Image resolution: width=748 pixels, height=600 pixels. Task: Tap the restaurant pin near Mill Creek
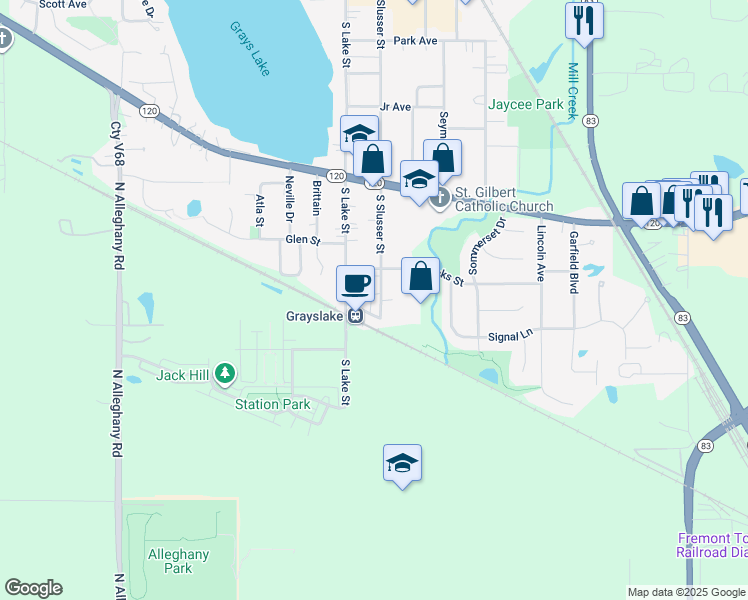(584, 21)
